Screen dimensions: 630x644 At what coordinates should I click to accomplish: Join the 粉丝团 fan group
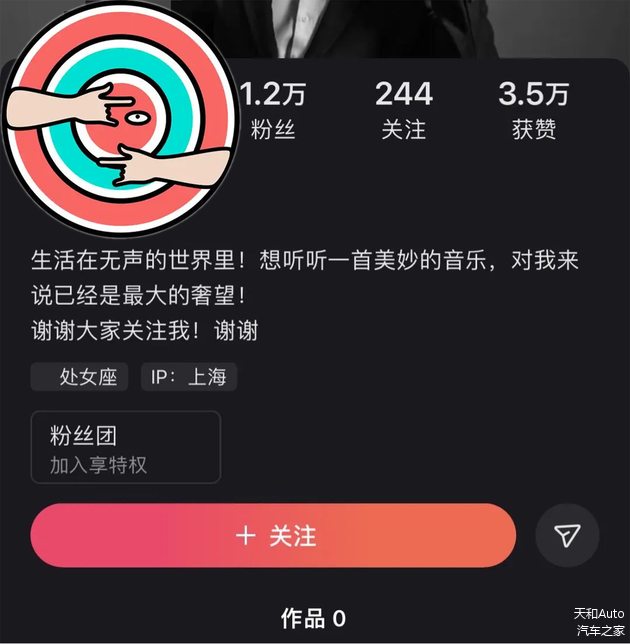point(125,448)
